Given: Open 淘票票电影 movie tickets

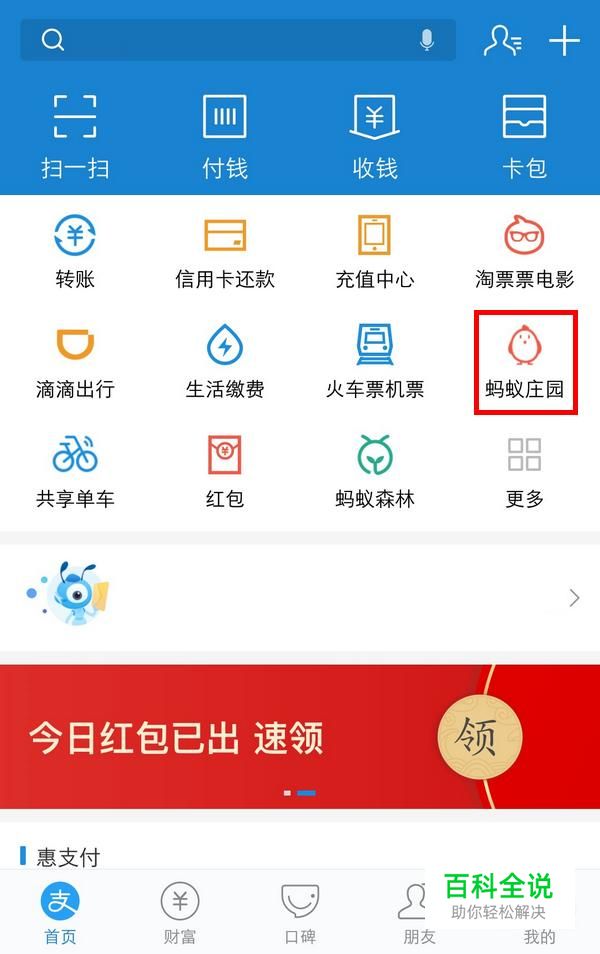Looking at the screenshot, I should tap(525, 252).
